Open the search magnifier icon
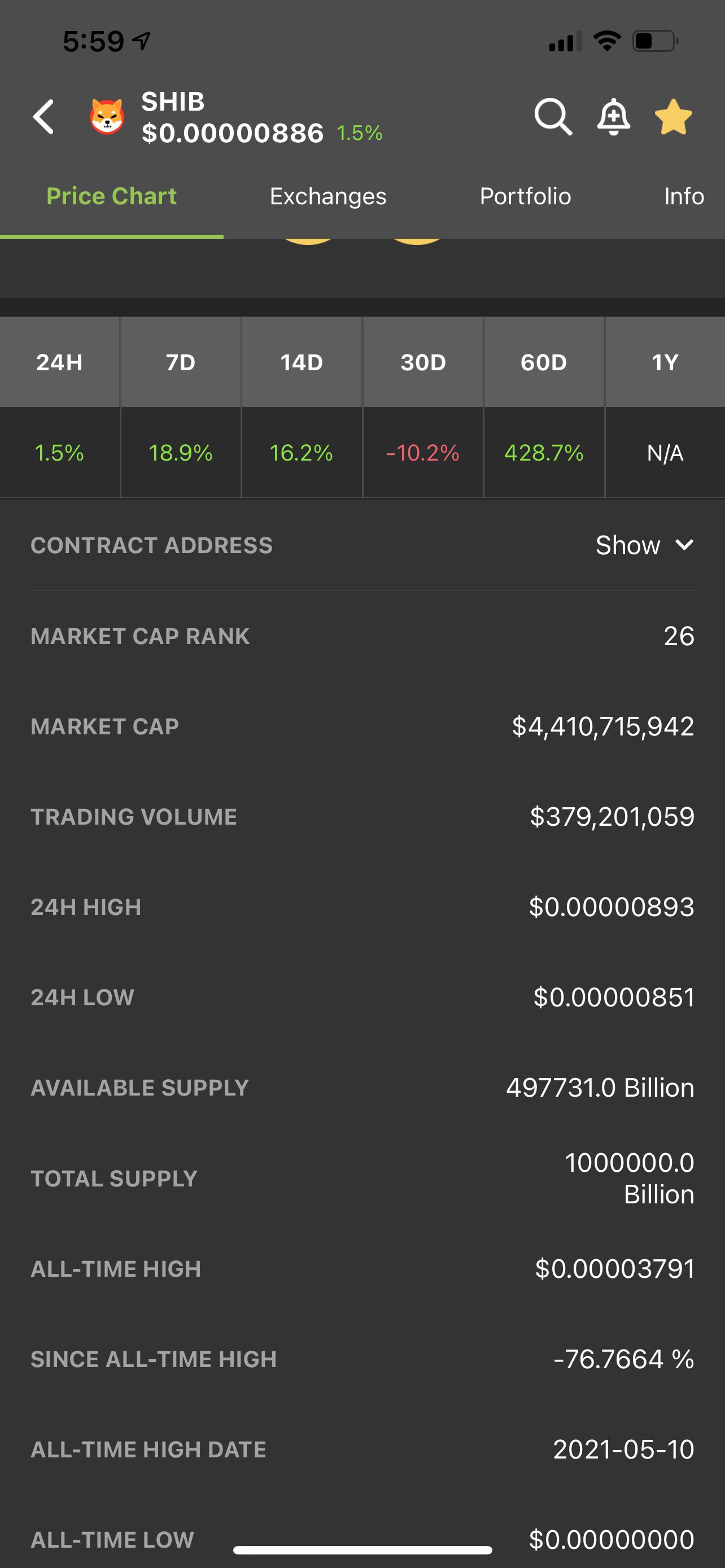Screen dimensions: 725x1568 pyautogui.click(x=553, y=116)
